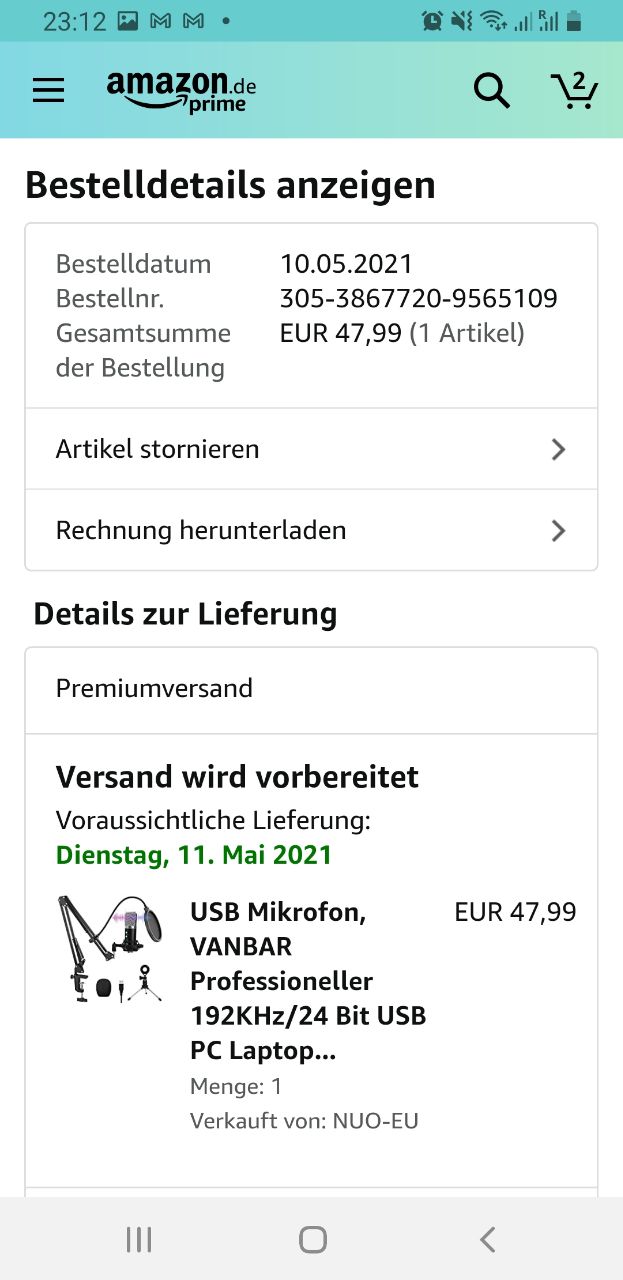The image size is (623, 1280).
Task: Open the search icon
Action: 491,91
